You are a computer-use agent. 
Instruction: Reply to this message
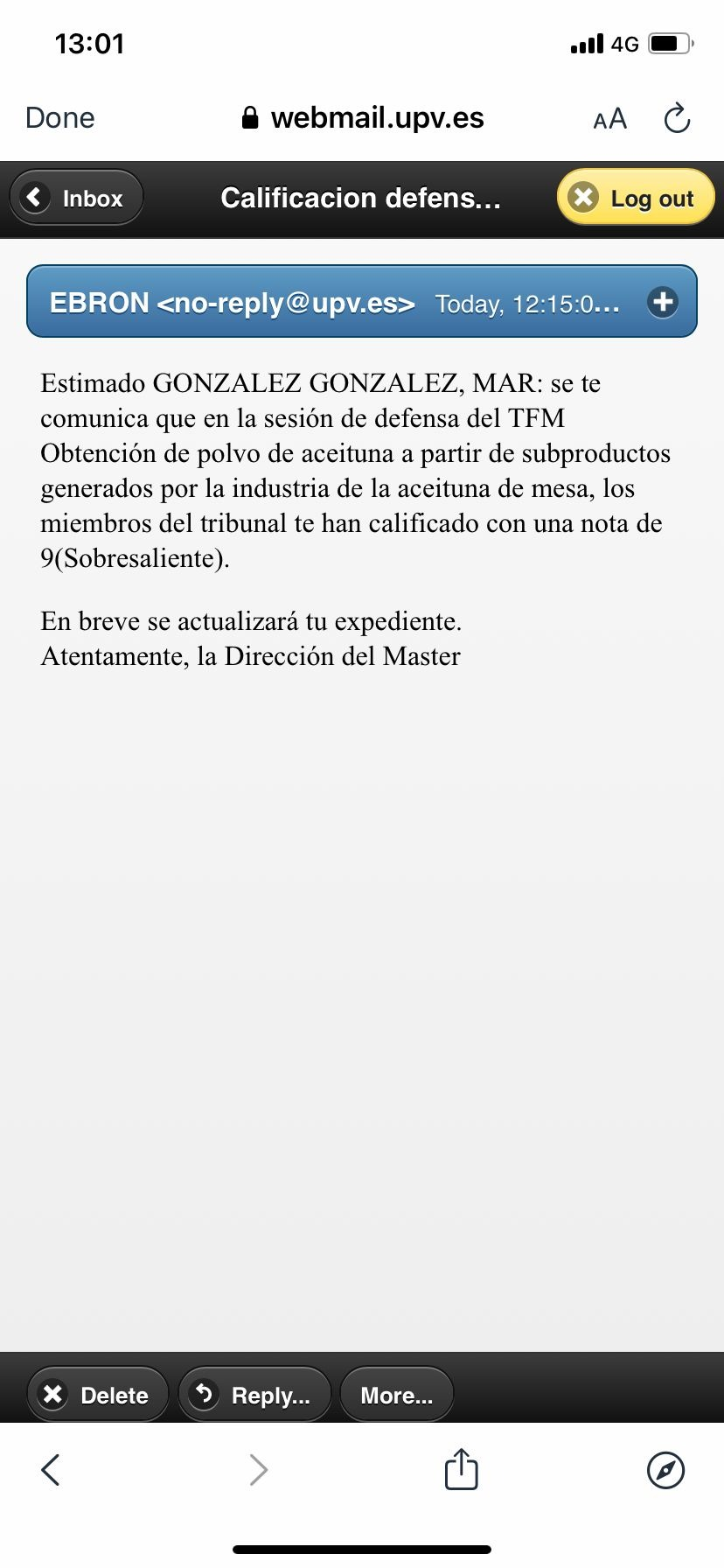[254, 1395]
